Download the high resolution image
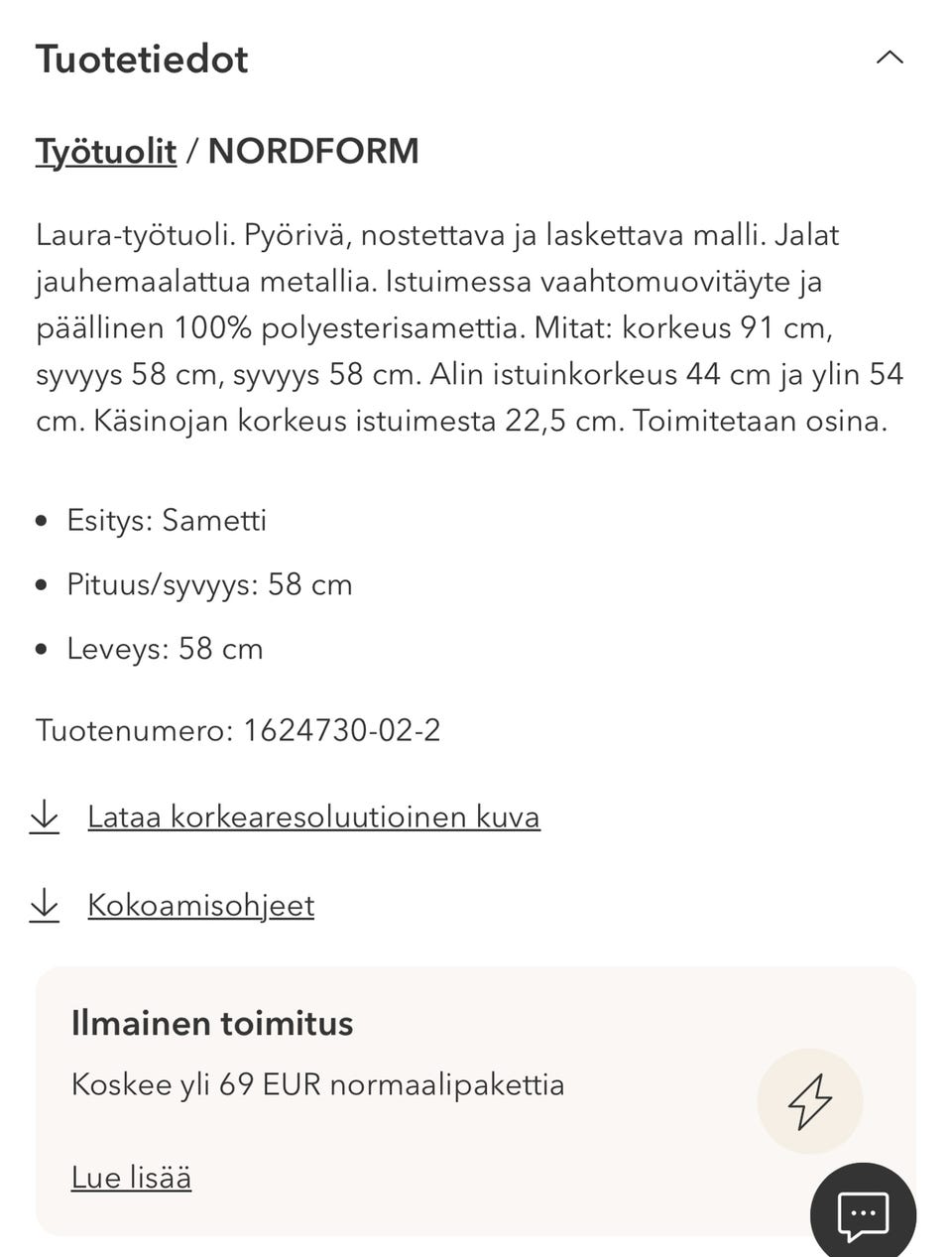This screenshot has height=1257, width=952. click(313, 817)
